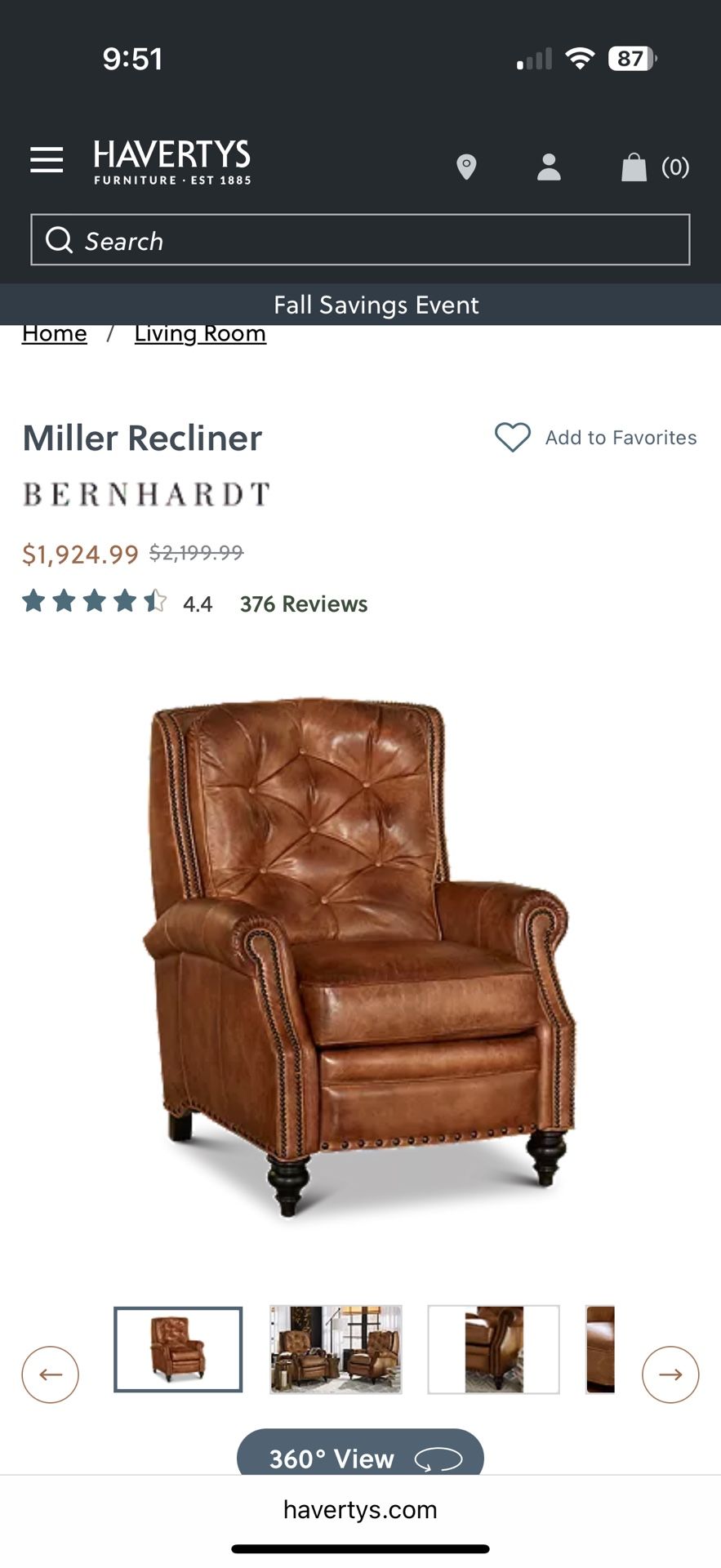Open the store locator pin
721x1568 pixels.
(466, 167)
